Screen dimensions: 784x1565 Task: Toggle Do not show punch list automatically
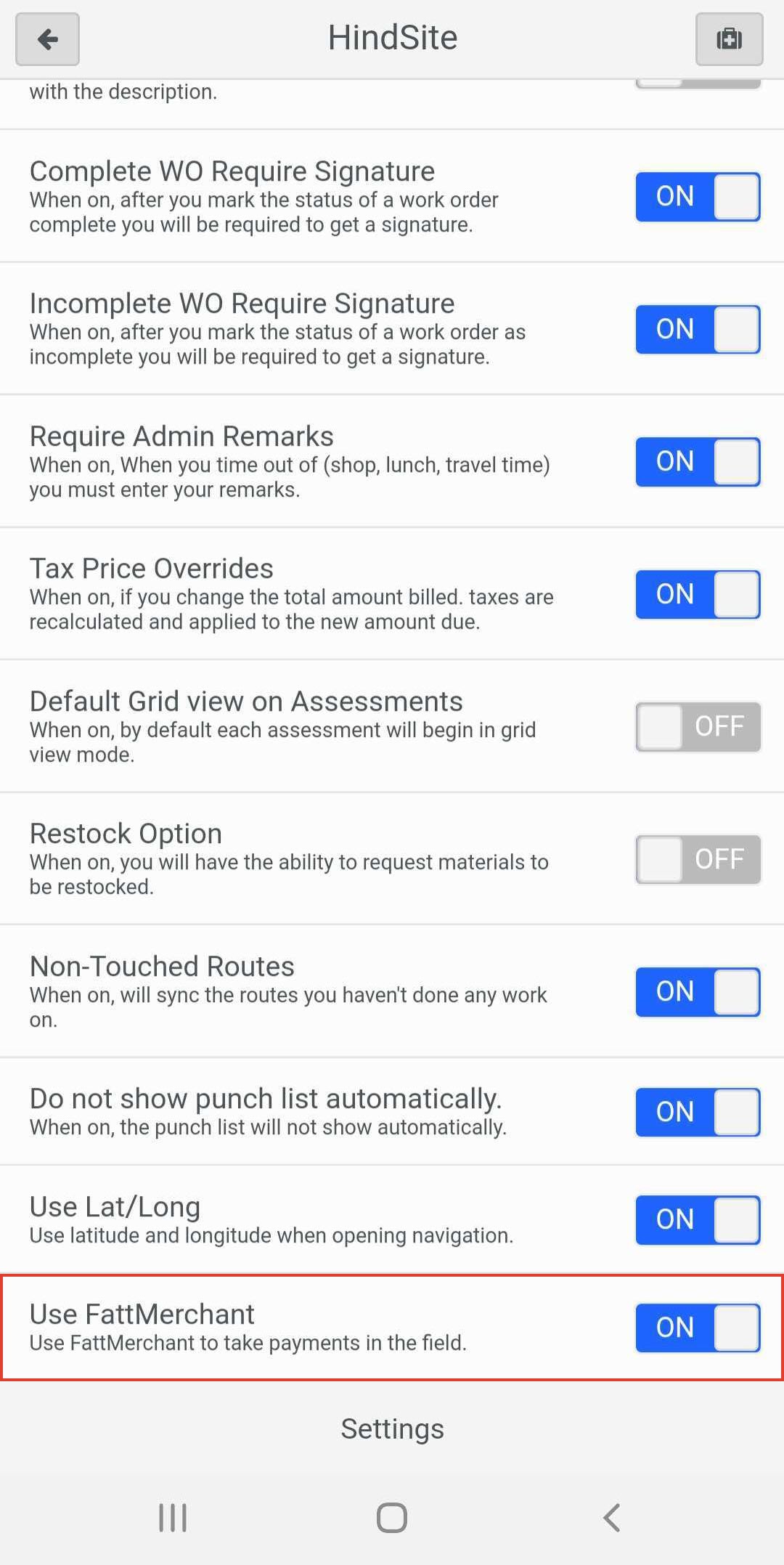pyautogui.click(x=698, y=1112)
